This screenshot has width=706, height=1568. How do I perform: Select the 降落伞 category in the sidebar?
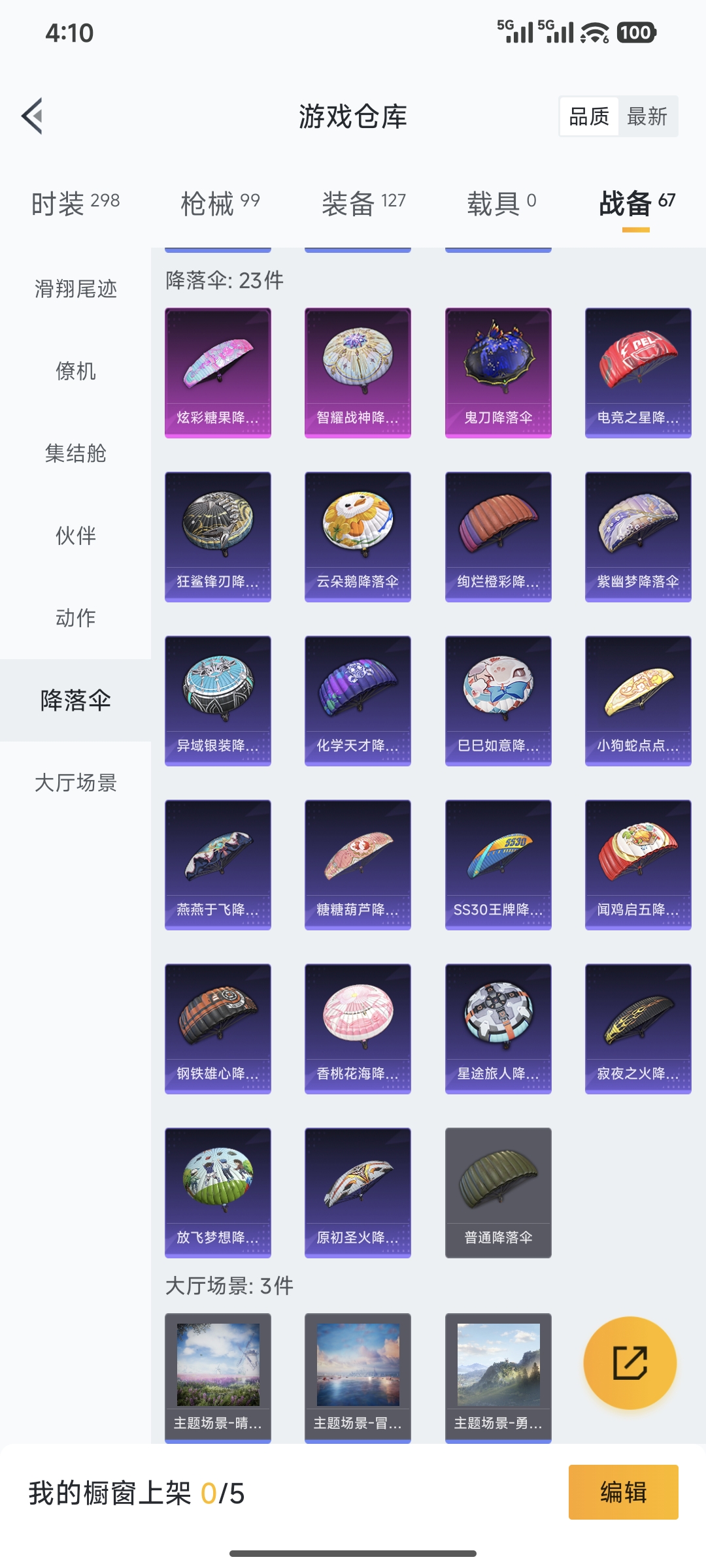[x=75, y=700]
